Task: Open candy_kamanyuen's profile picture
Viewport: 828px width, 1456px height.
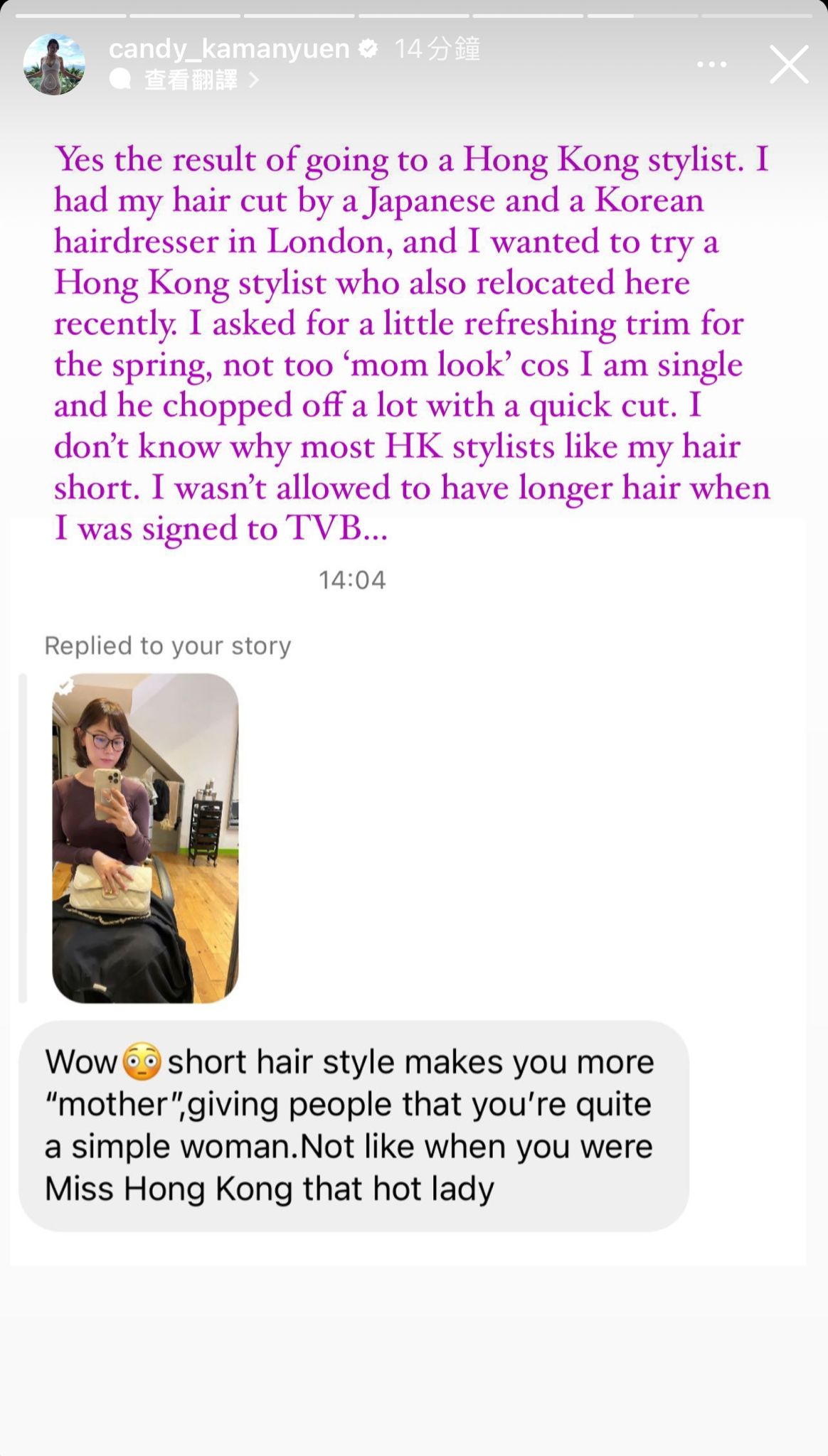Action: [x=55, y=64]
